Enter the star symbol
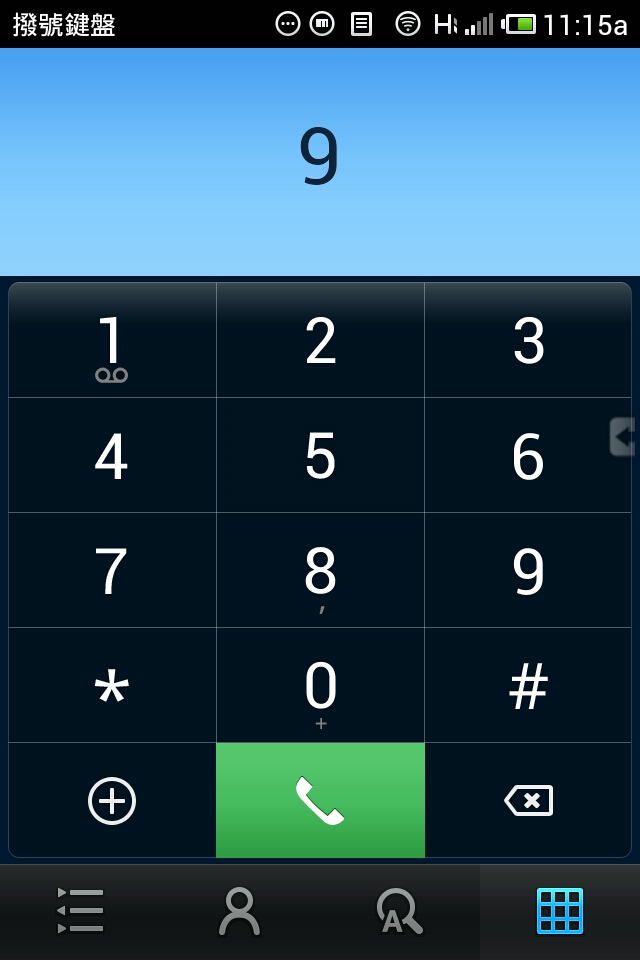 (x=112, y=686)
